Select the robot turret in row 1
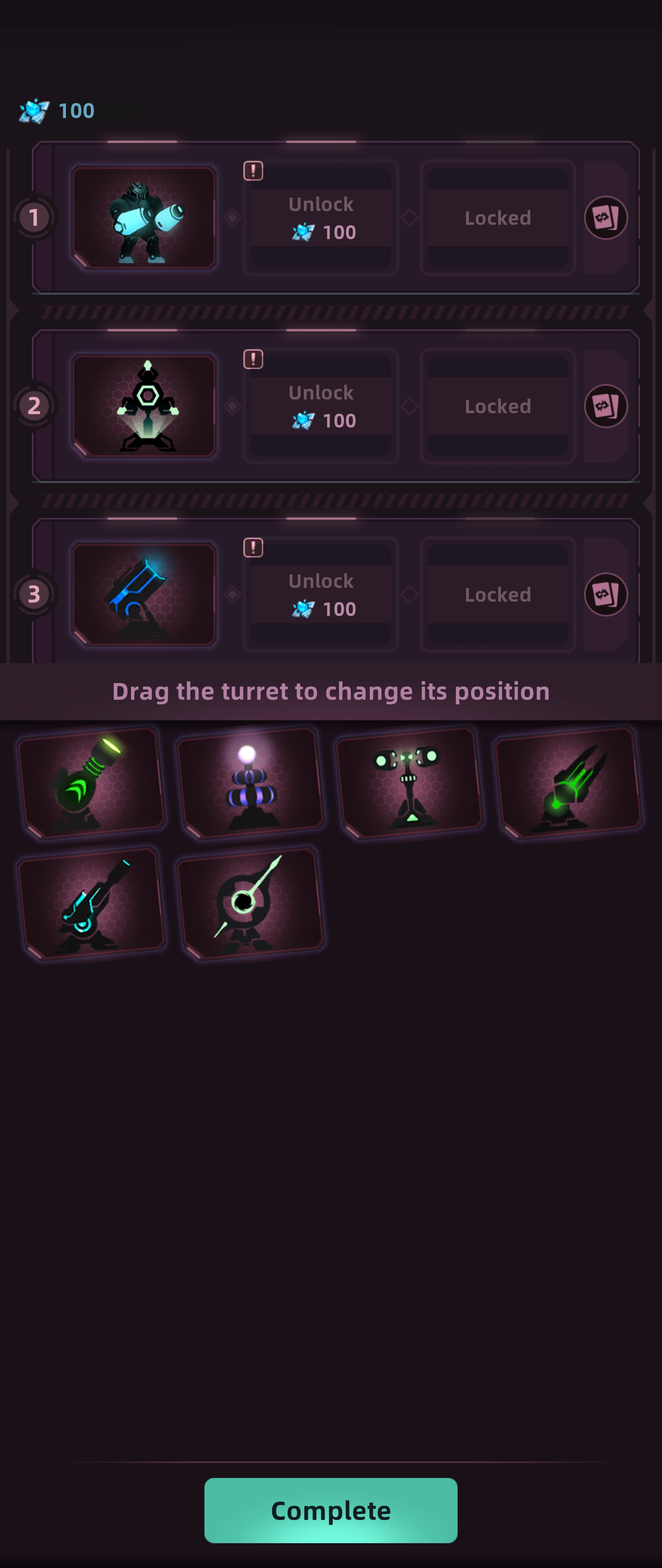The width and height of the screenshot is (662, 1568). point(144,218)
